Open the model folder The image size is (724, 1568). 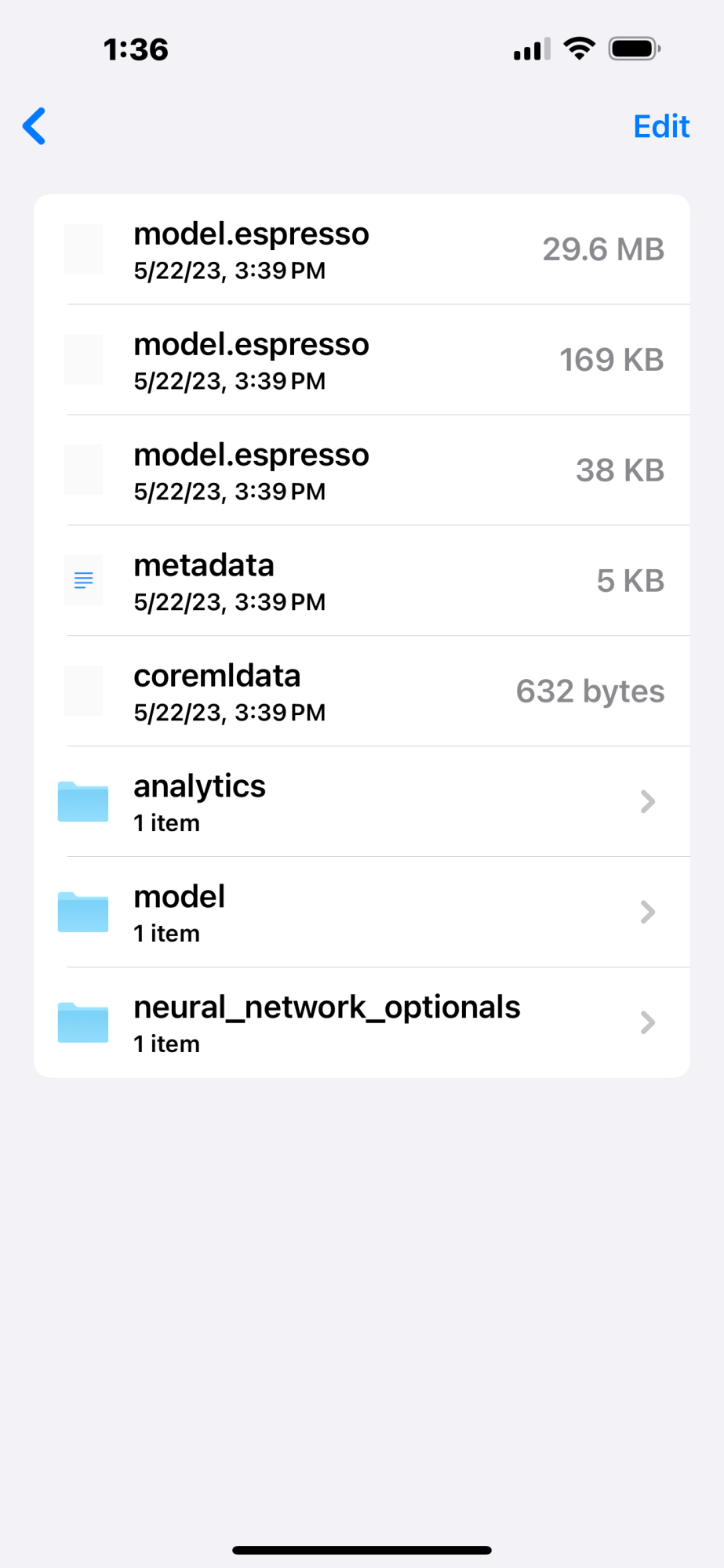click(361, 913)
